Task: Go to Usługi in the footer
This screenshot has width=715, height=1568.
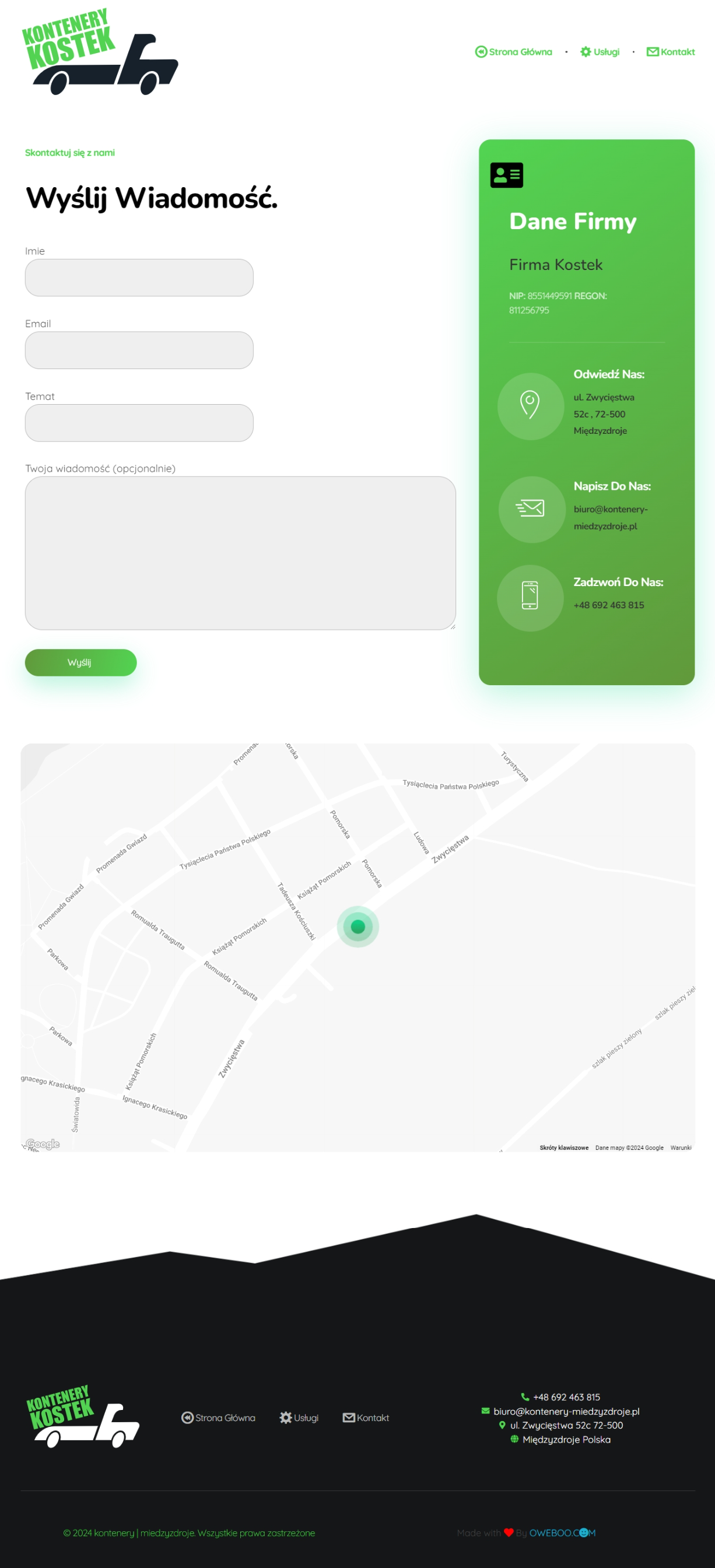Action: 299,1418
